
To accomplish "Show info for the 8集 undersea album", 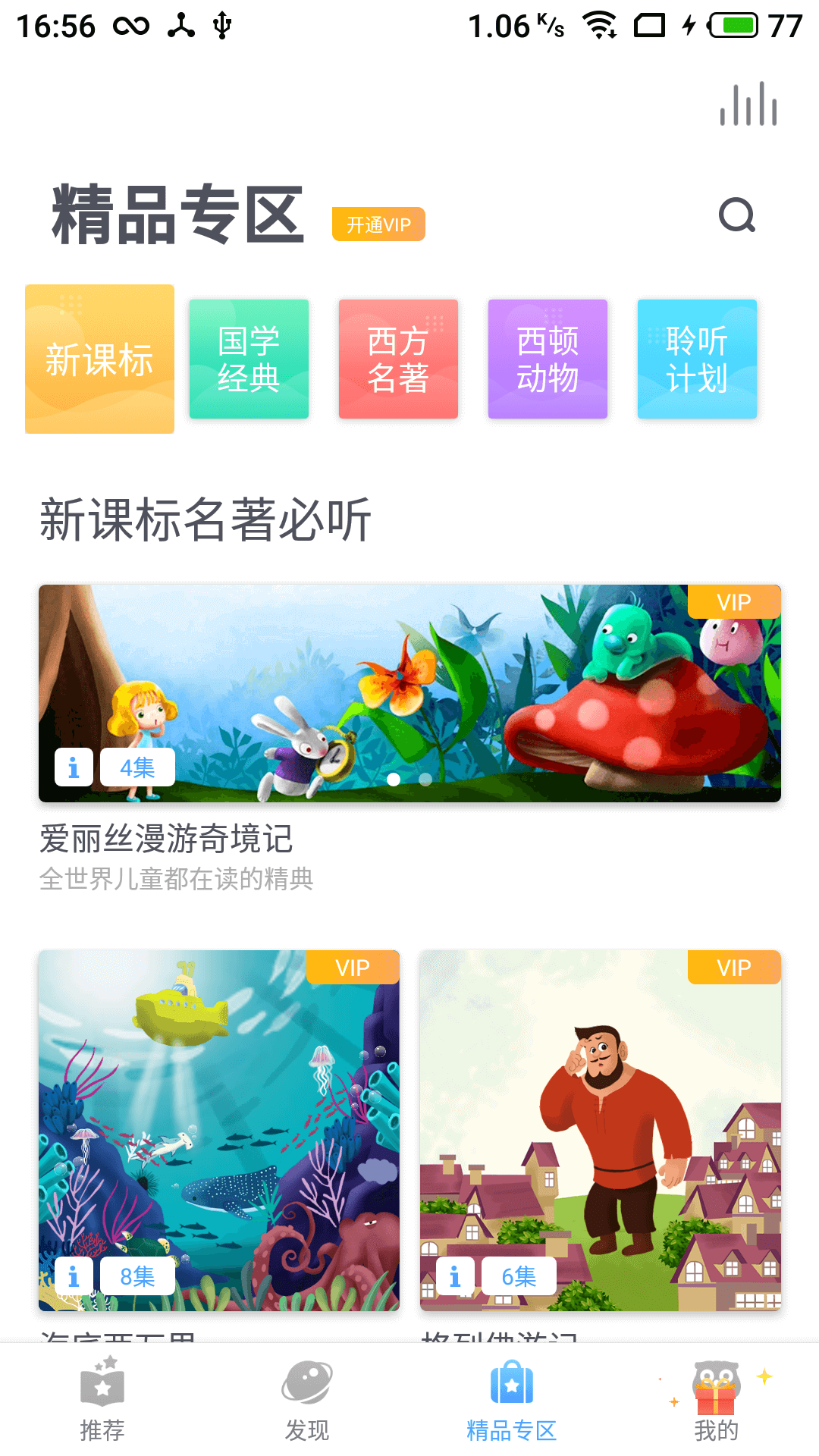I will tap(74, 1276).
